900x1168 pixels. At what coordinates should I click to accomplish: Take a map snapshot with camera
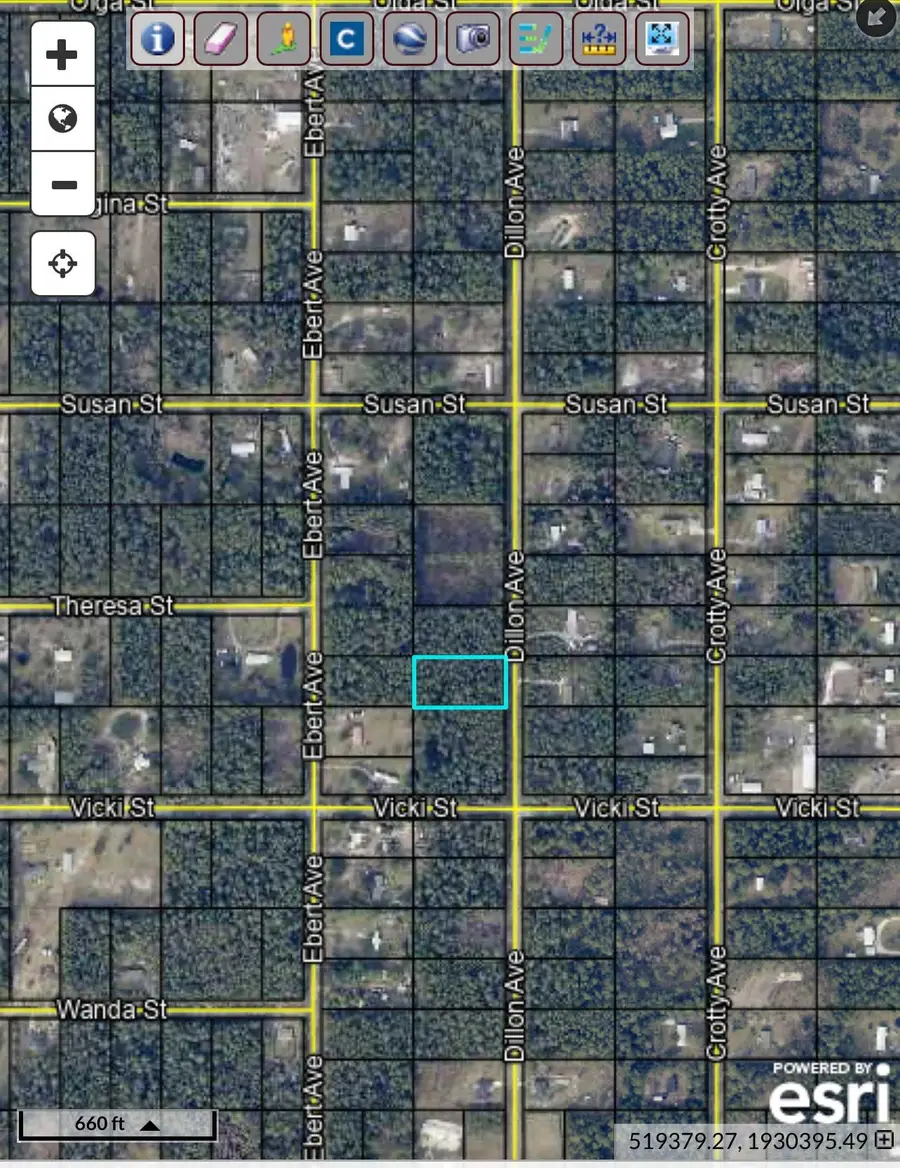473,39
